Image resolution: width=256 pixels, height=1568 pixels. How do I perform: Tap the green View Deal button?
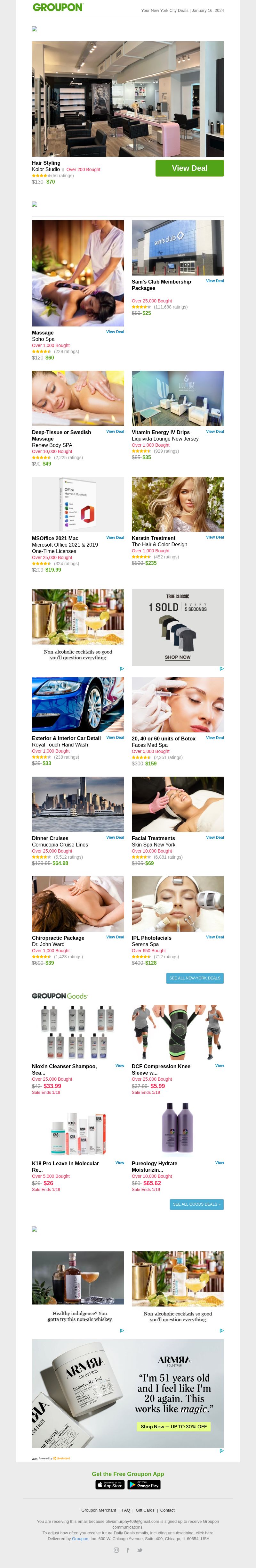coord(189,168)
